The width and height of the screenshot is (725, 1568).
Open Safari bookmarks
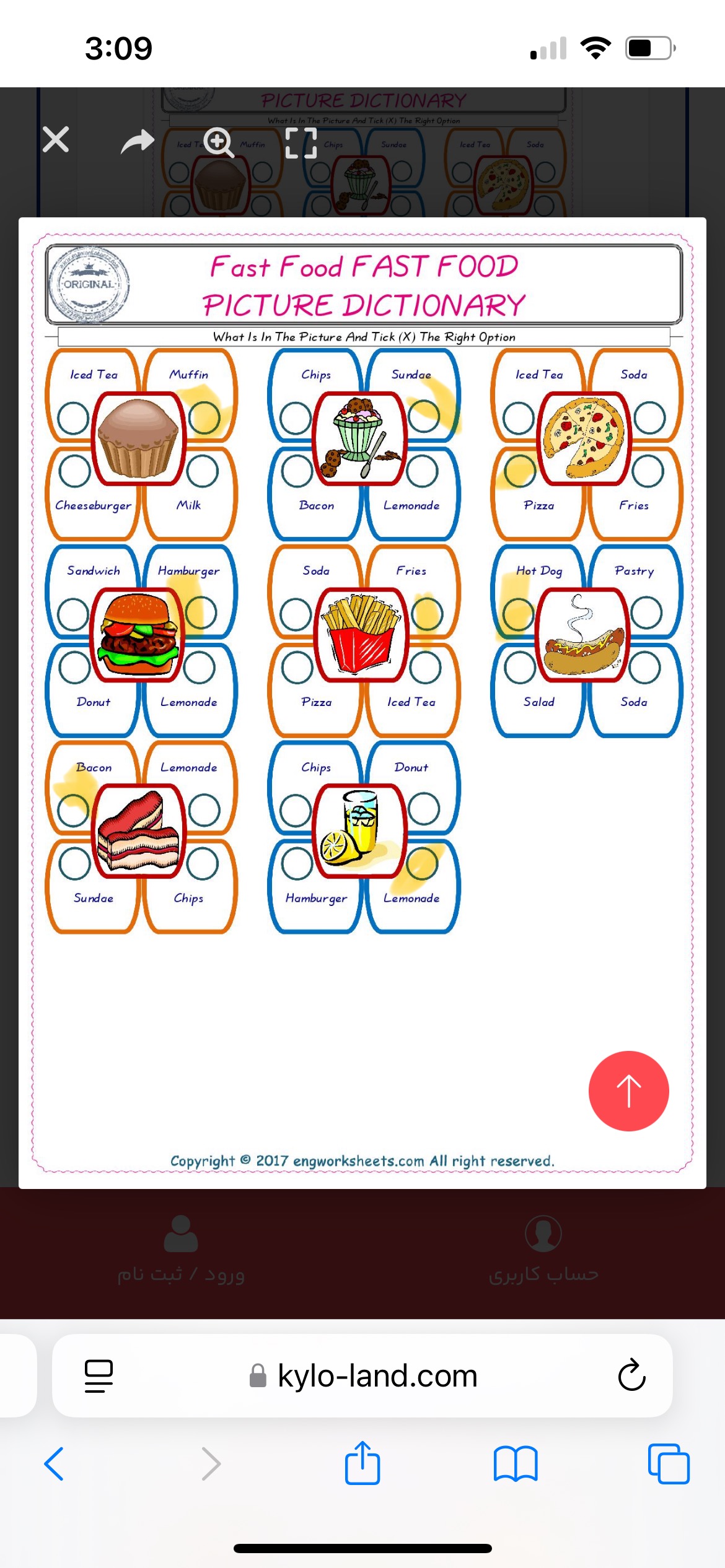coord(516,1464)
